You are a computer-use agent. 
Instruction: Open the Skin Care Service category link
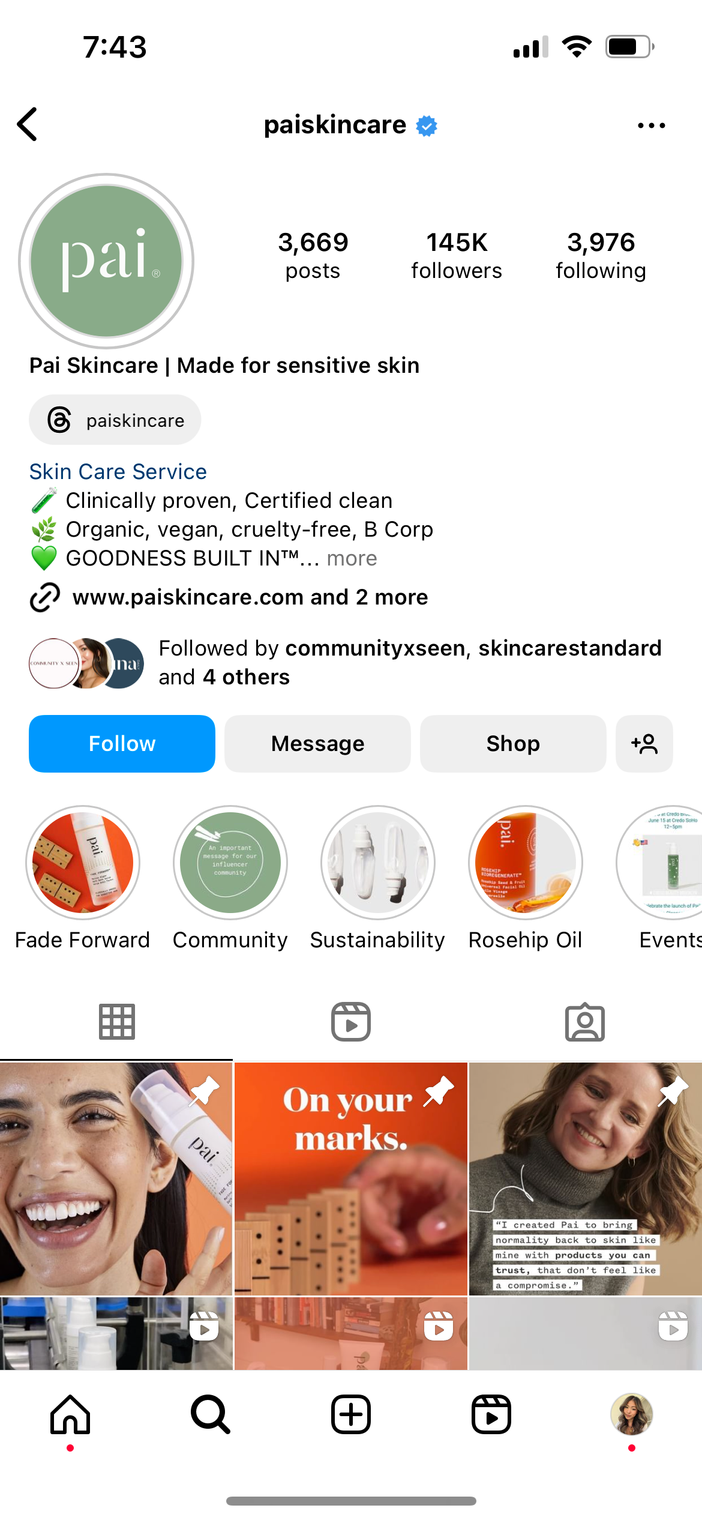[118, 471]
